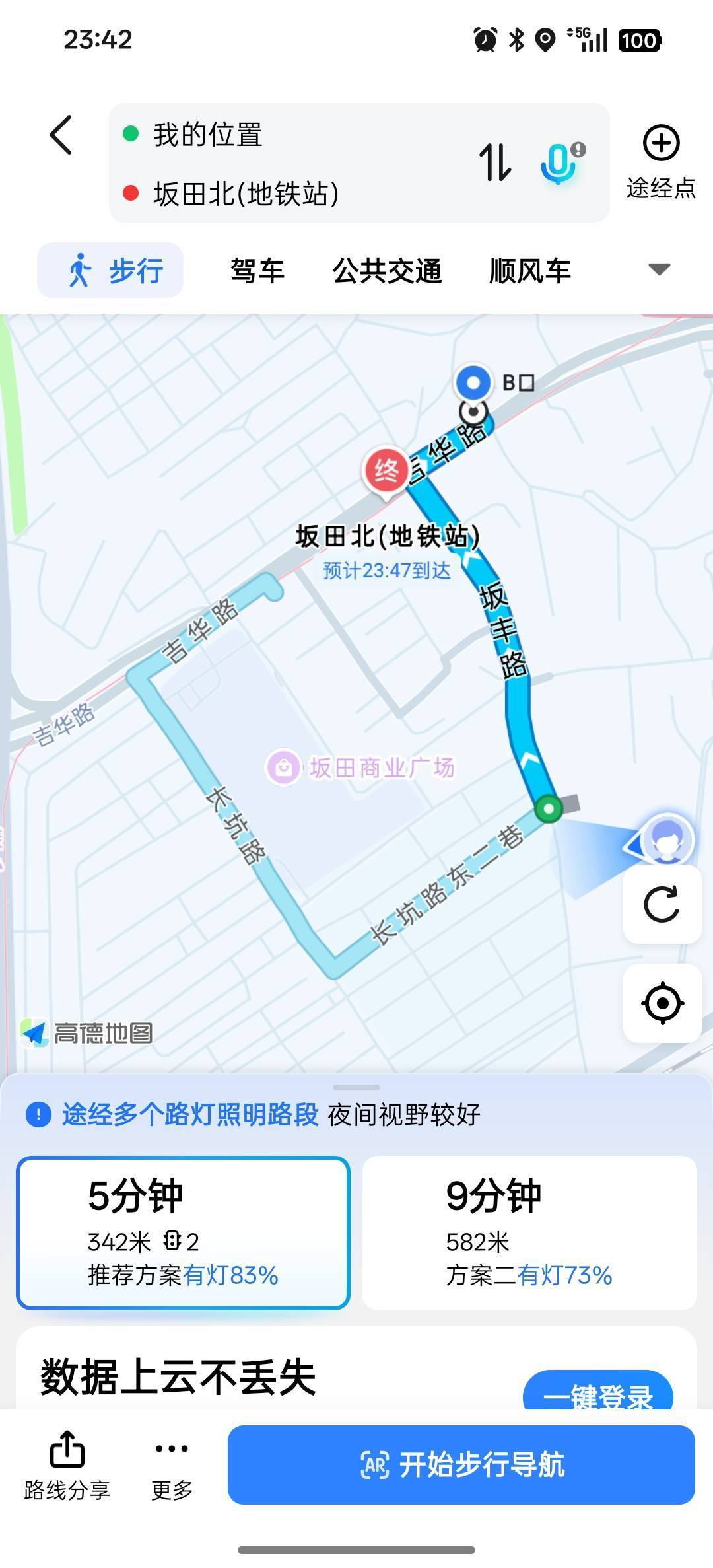Recenter the map on my location
Viewport: 713px width, 1568px height.
pos(662,1003)
